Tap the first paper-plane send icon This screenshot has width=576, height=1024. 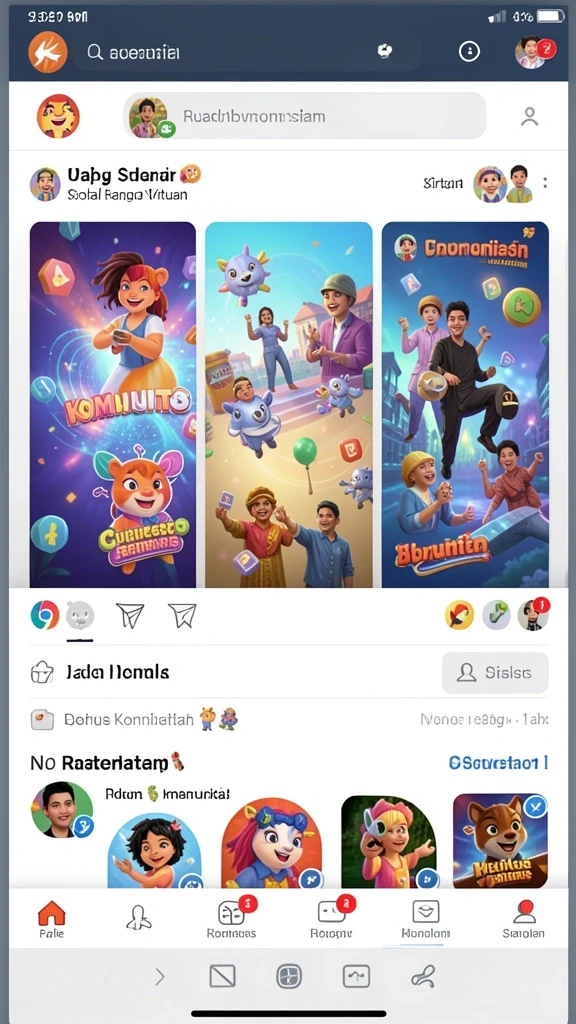click(129, 615)
